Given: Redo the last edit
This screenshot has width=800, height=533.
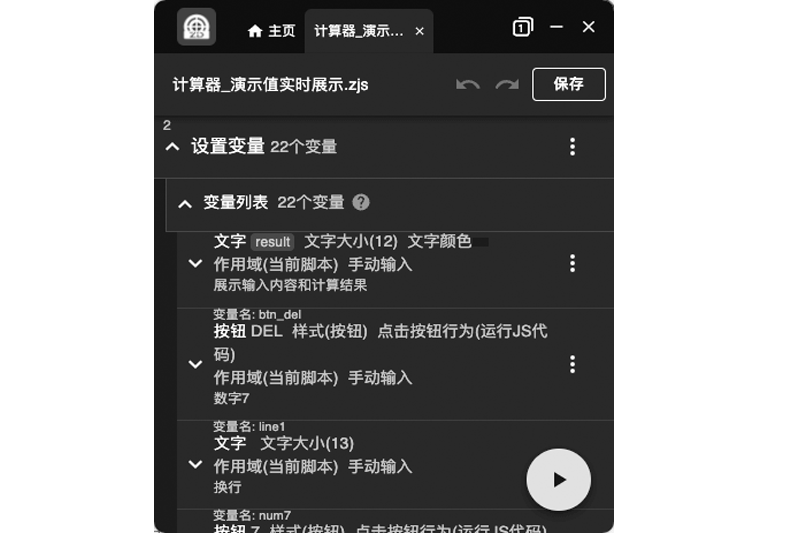Looking at the screenshot, I should (x=507, y=85).
